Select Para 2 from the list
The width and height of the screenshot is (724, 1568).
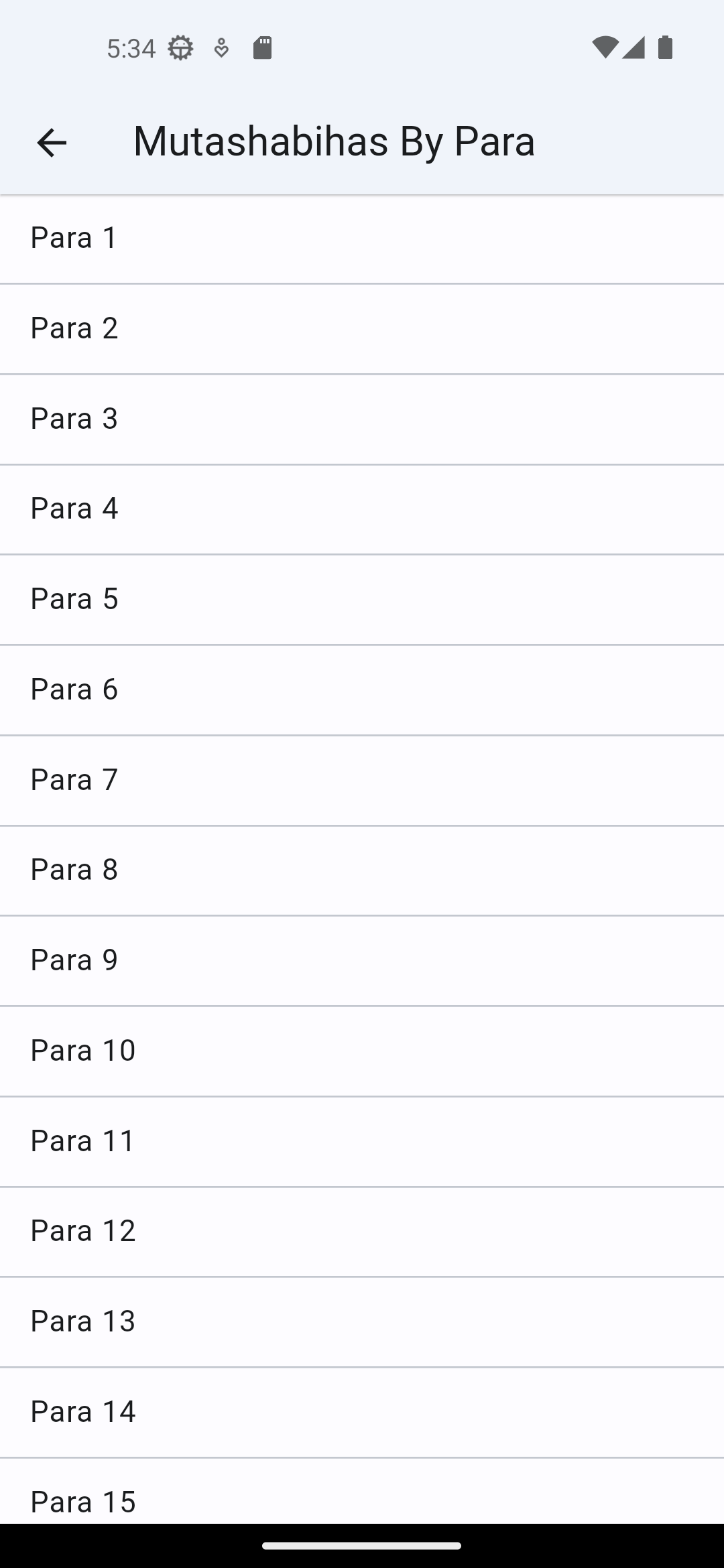tap(362, 328)
